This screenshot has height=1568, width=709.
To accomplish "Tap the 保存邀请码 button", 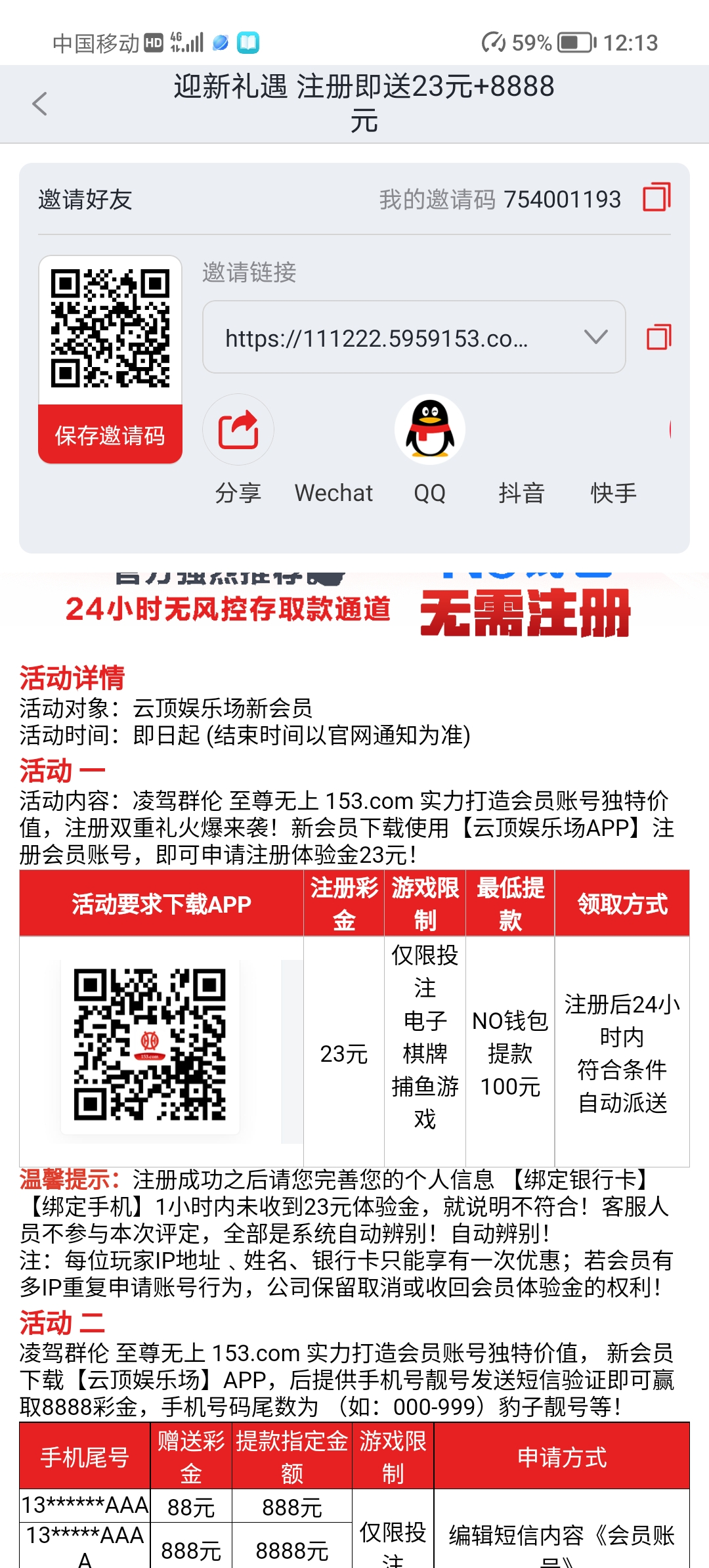I will [110, 435].
